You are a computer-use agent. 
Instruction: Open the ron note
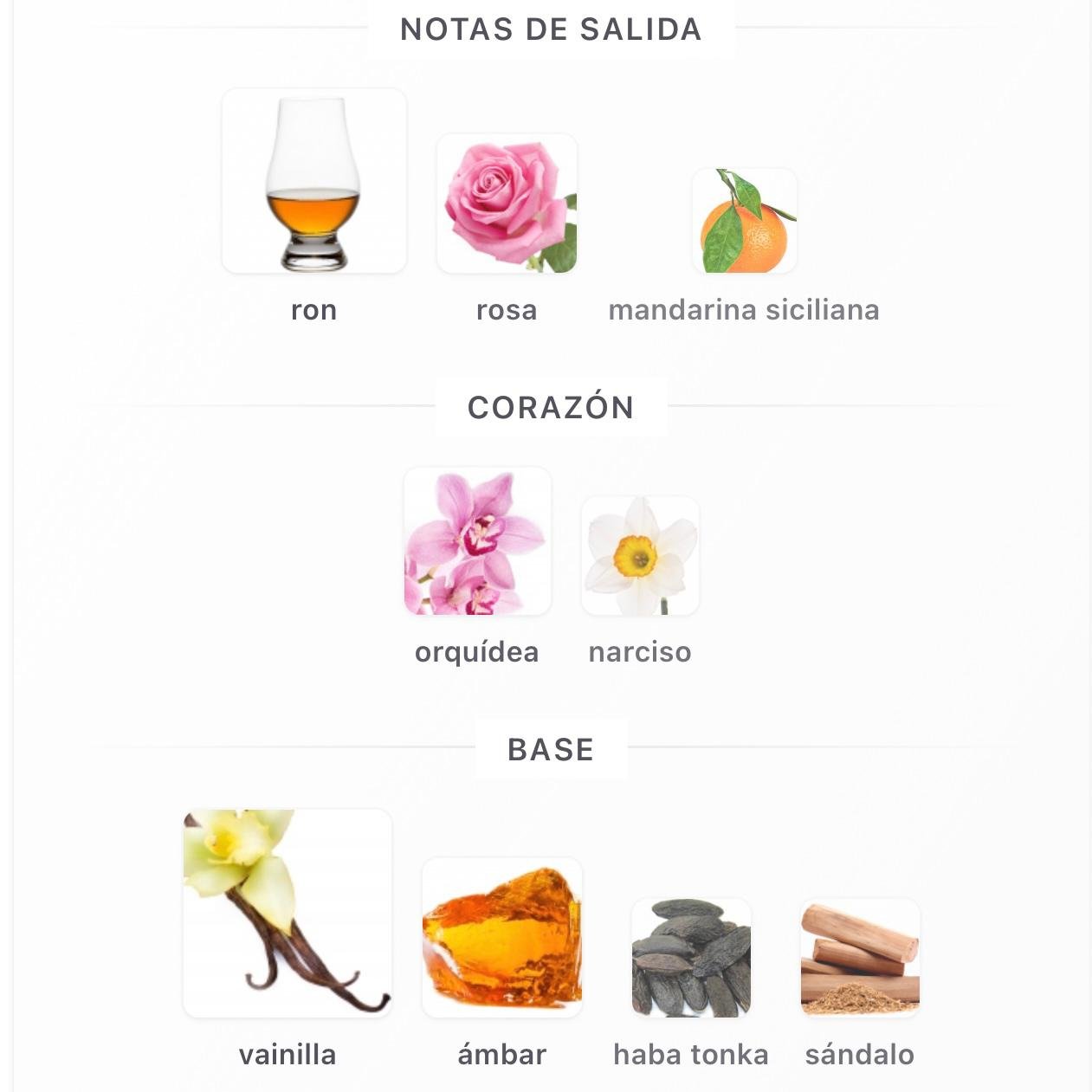pyautogui.click(x=313, y=182)
